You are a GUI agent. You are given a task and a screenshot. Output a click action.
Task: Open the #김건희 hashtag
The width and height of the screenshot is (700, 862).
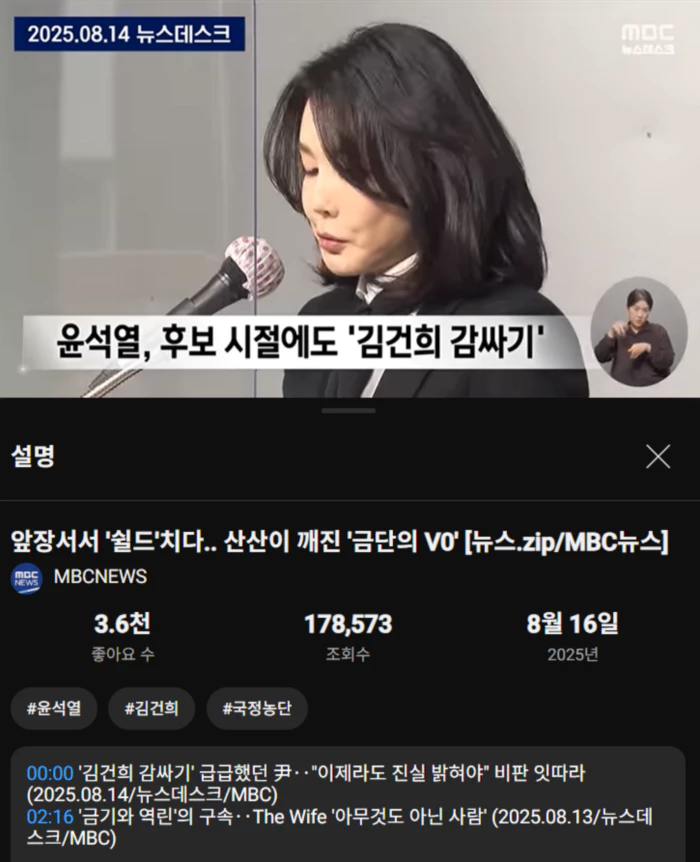[x=152, y=708]
